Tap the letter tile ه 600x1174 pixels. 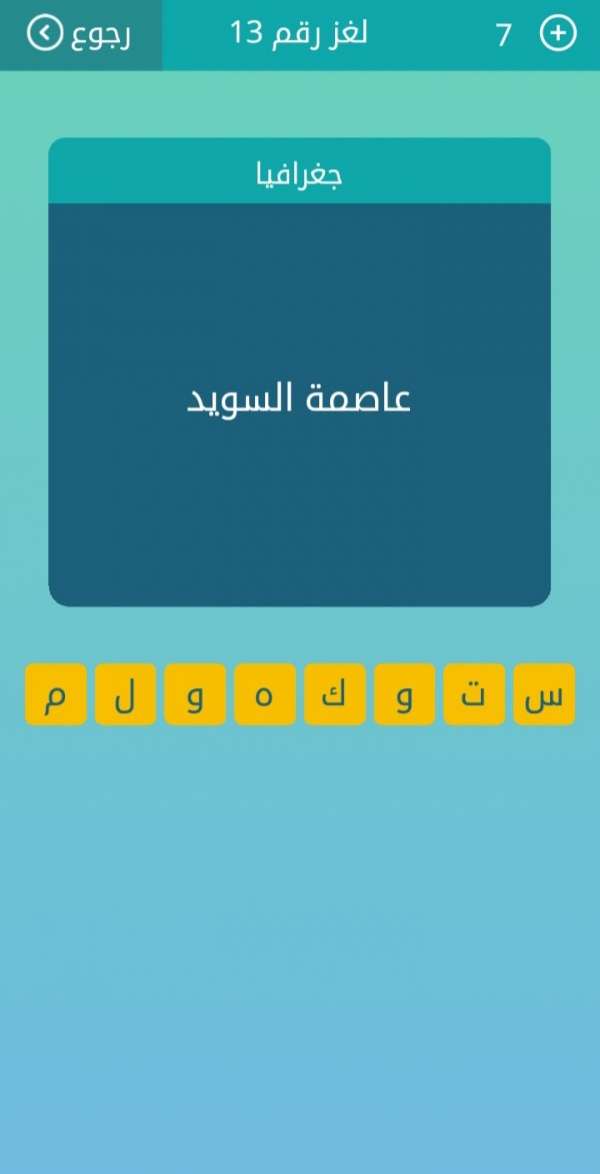tap(264, 694)
